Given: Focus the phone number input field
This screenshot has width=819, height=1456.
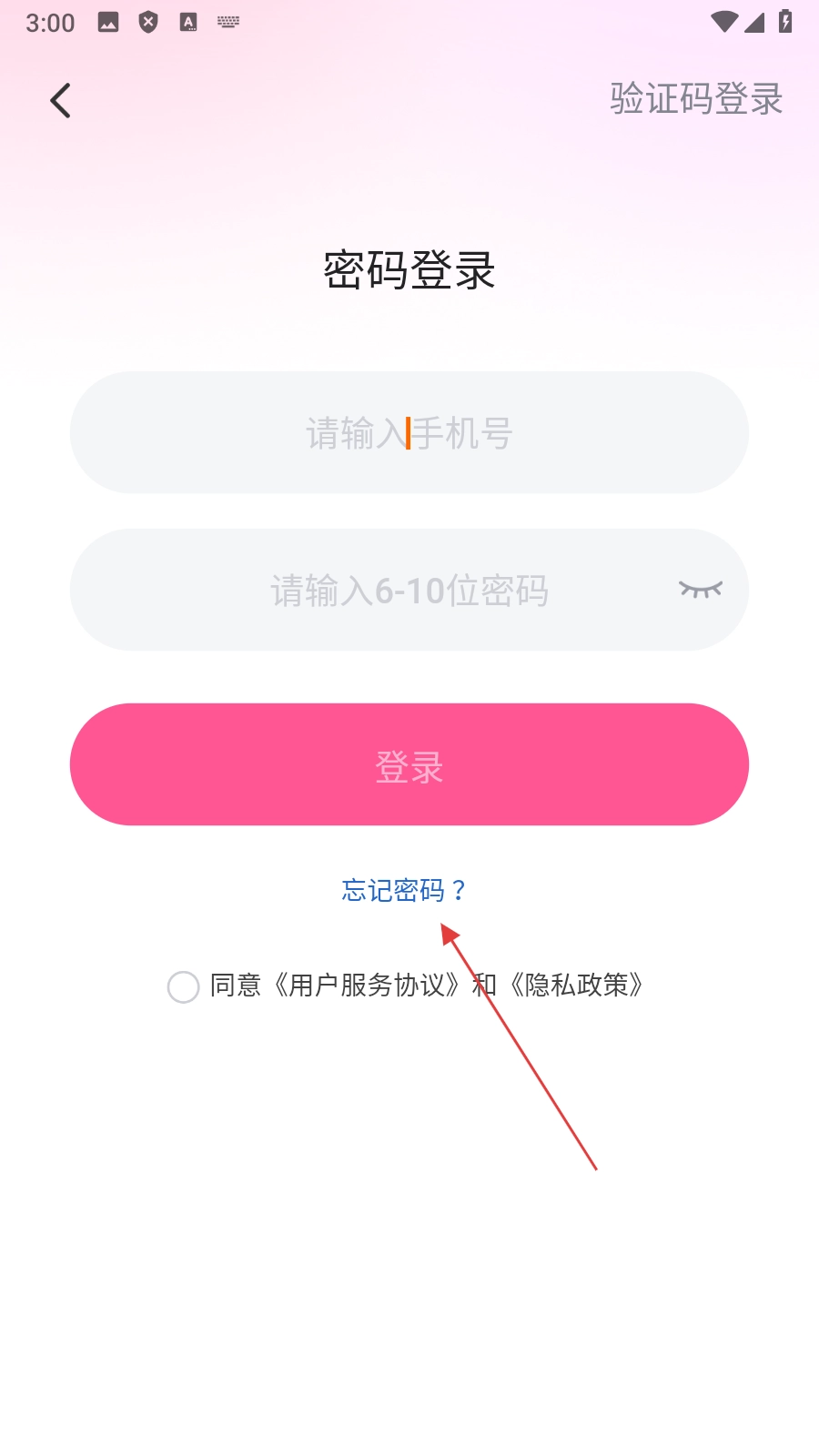Looking at the screenshot, I should click(409, 432).
